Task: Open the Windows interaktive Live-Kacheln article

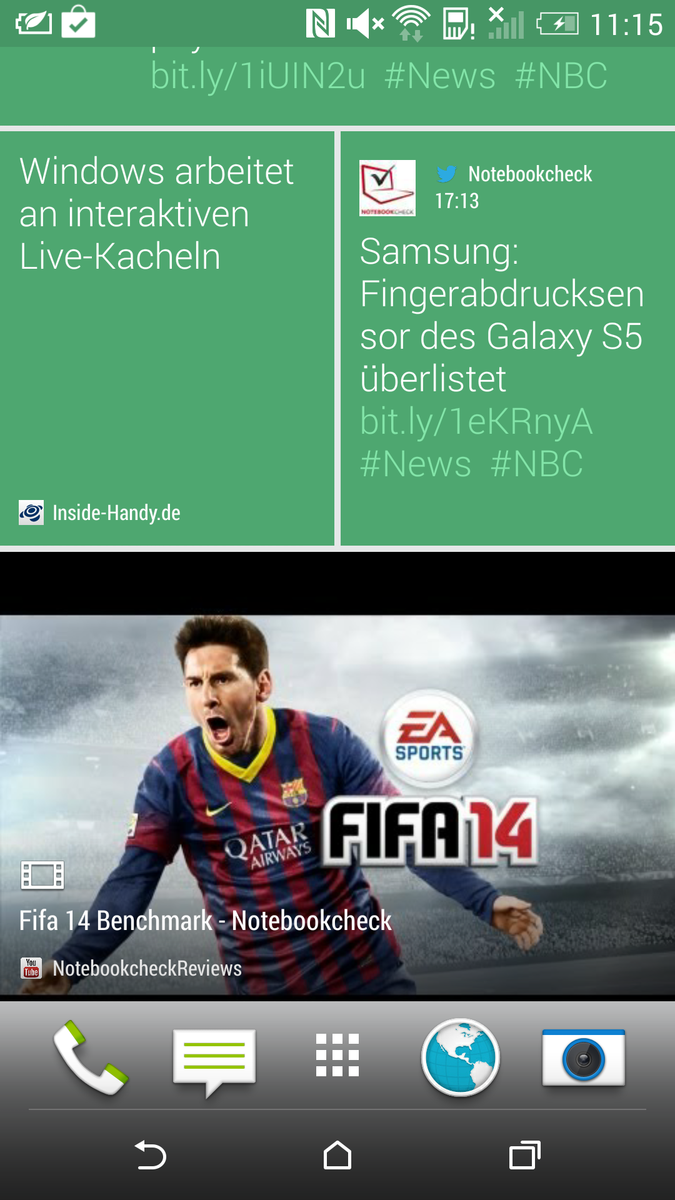Action: coord(167,338)
